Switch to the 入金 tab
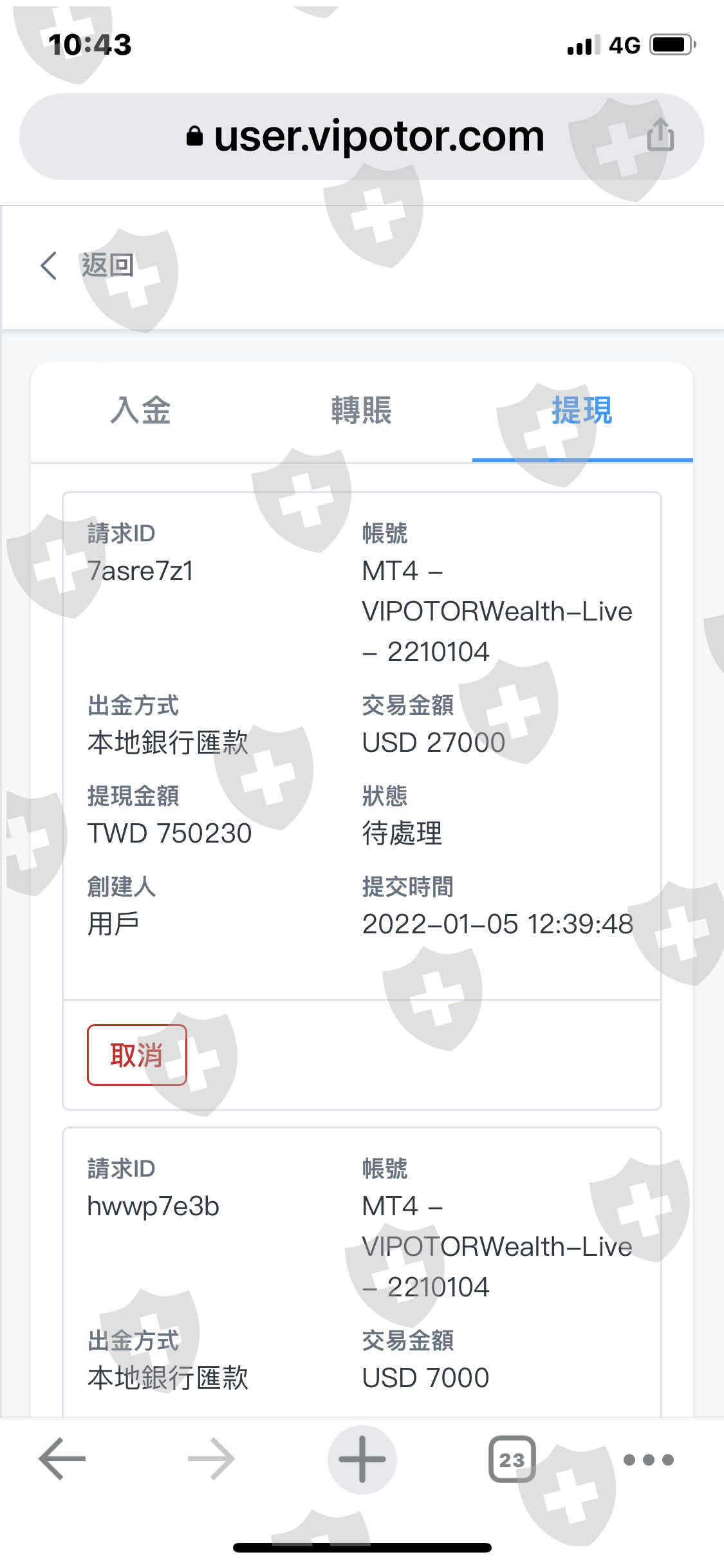The width and height of the screenshot is (724, 1568). [x=141, y=411]
